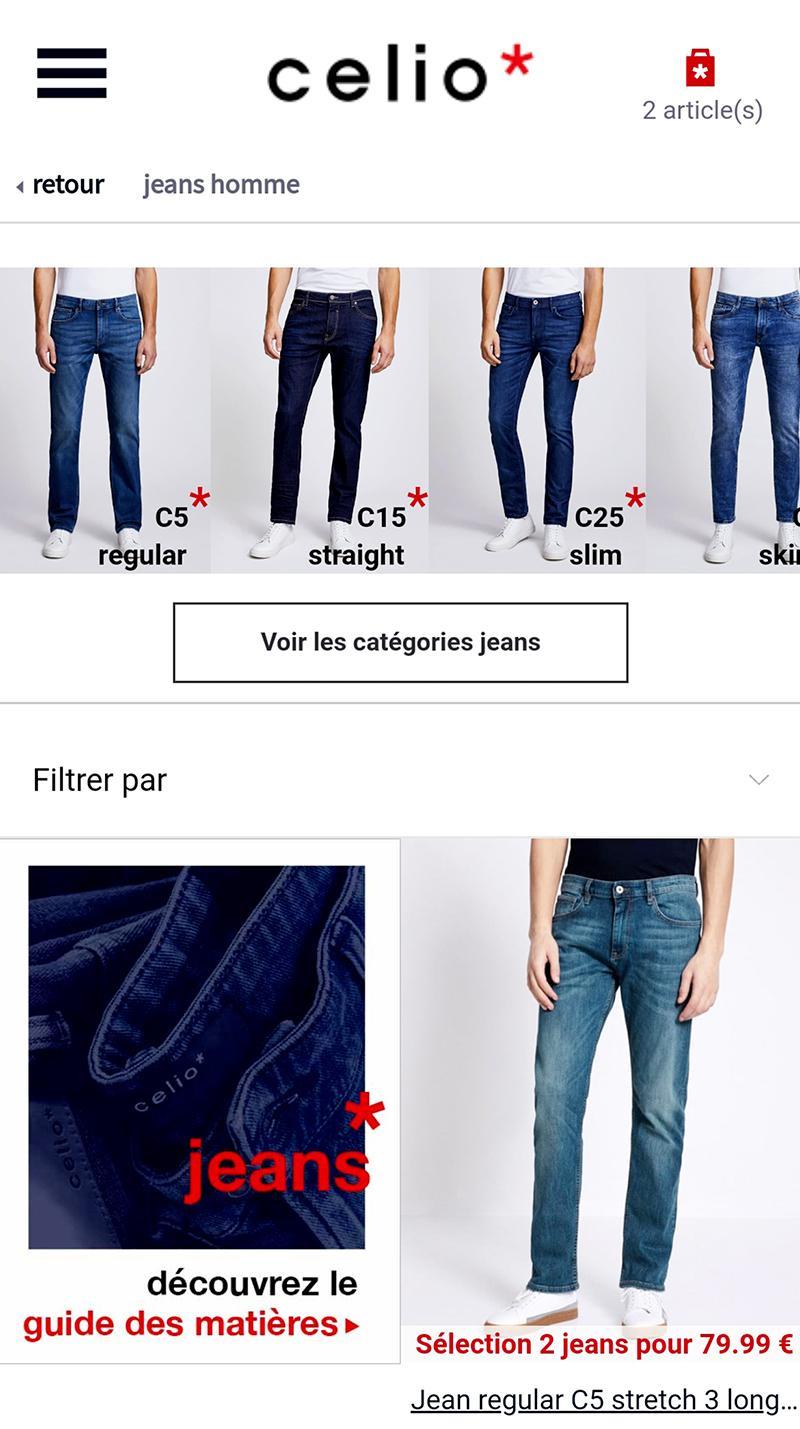
Task: Click retour in the breadcrumb bar
Action: (x=68, y=184)
